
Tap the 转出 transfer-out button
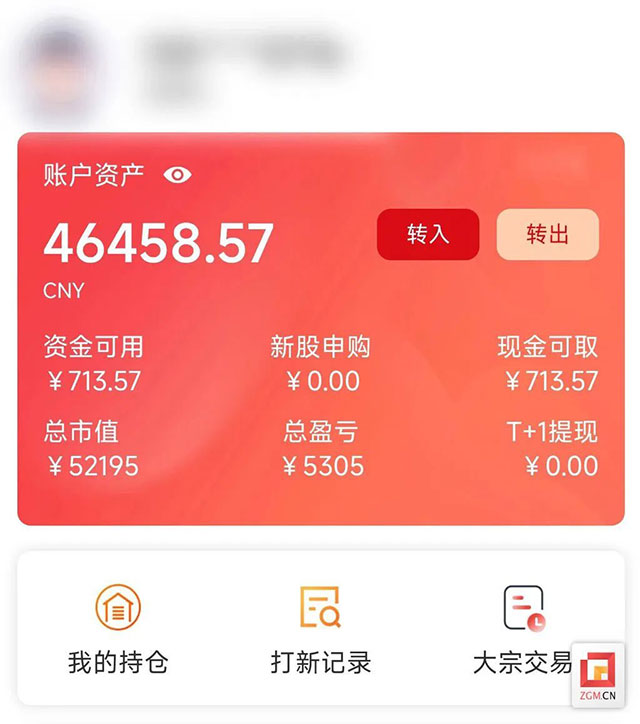547,235
